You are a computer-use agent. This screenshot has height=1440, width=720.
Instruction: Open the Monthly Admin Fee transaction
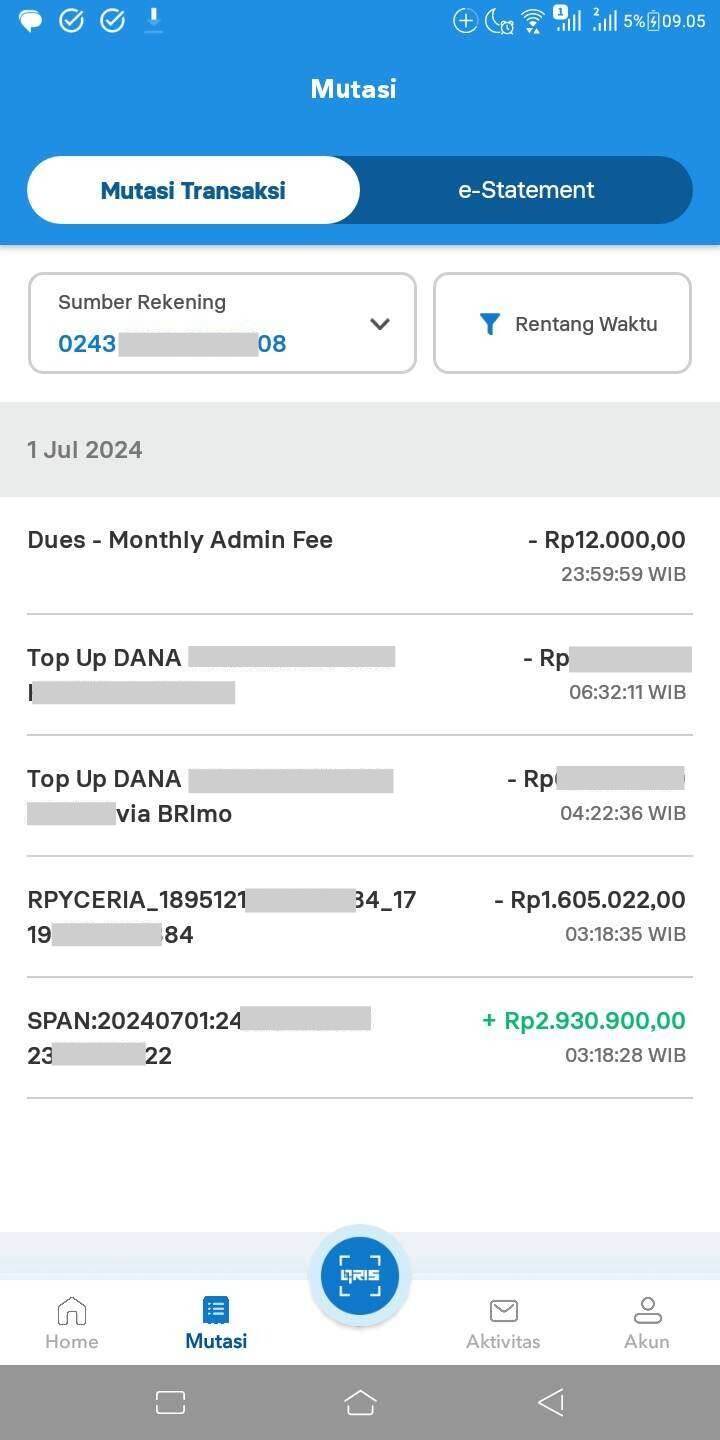pyautogui.click(x=360, y=556)
